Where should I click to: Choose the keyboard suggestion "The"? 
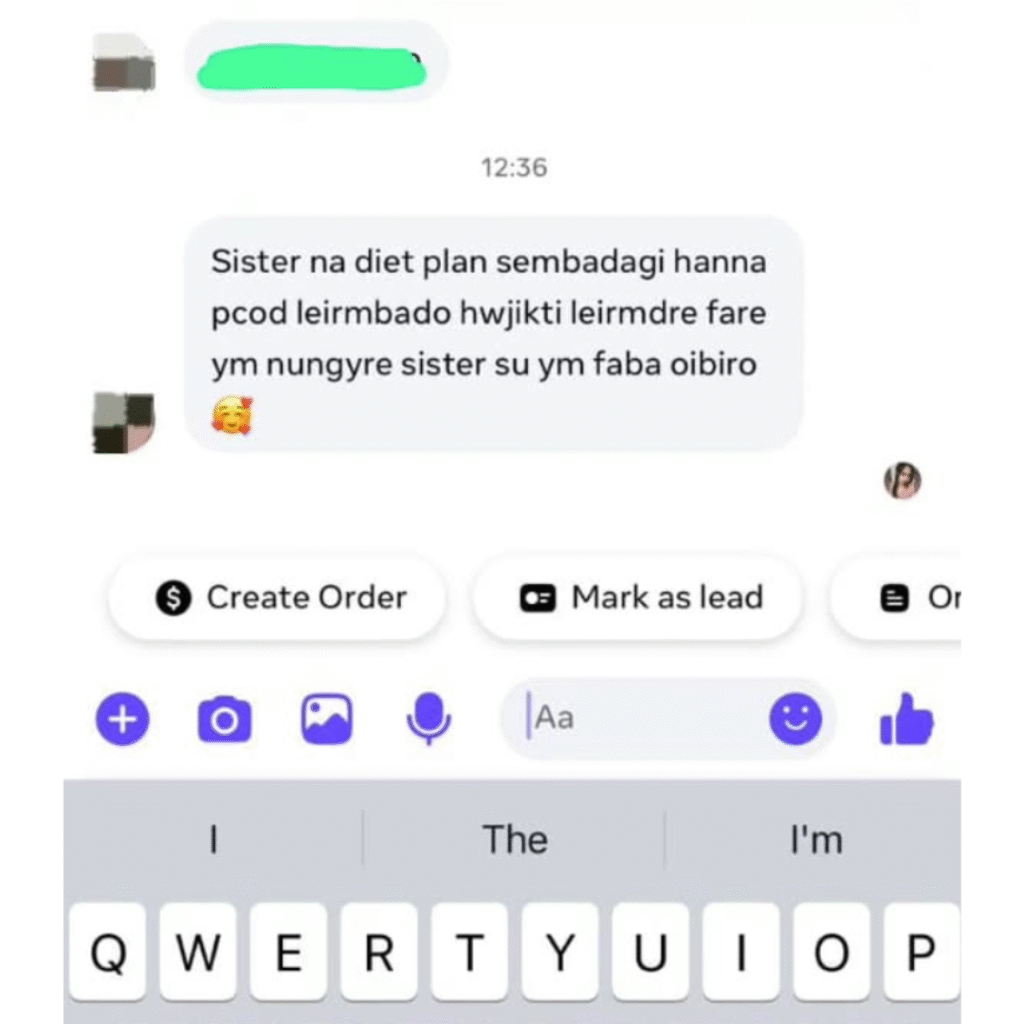(x=514, y=840)
